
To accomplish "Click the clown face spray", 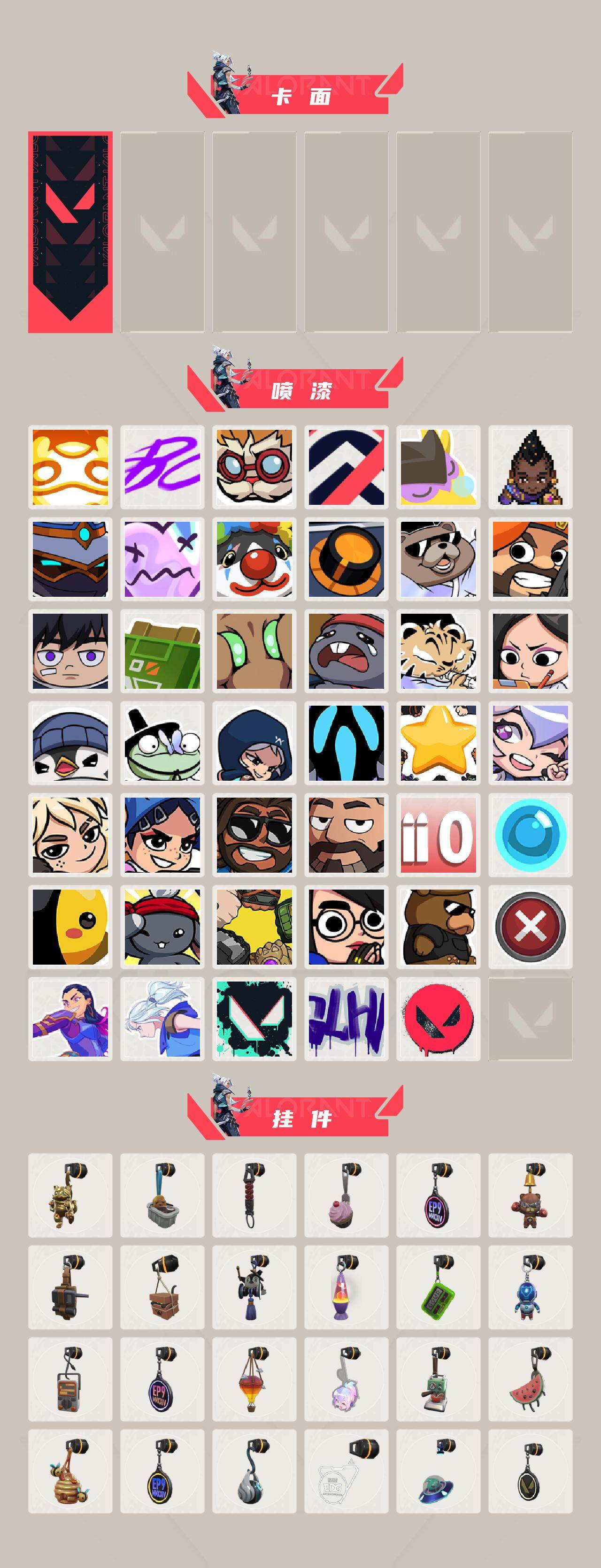I will tap(254, 557).
